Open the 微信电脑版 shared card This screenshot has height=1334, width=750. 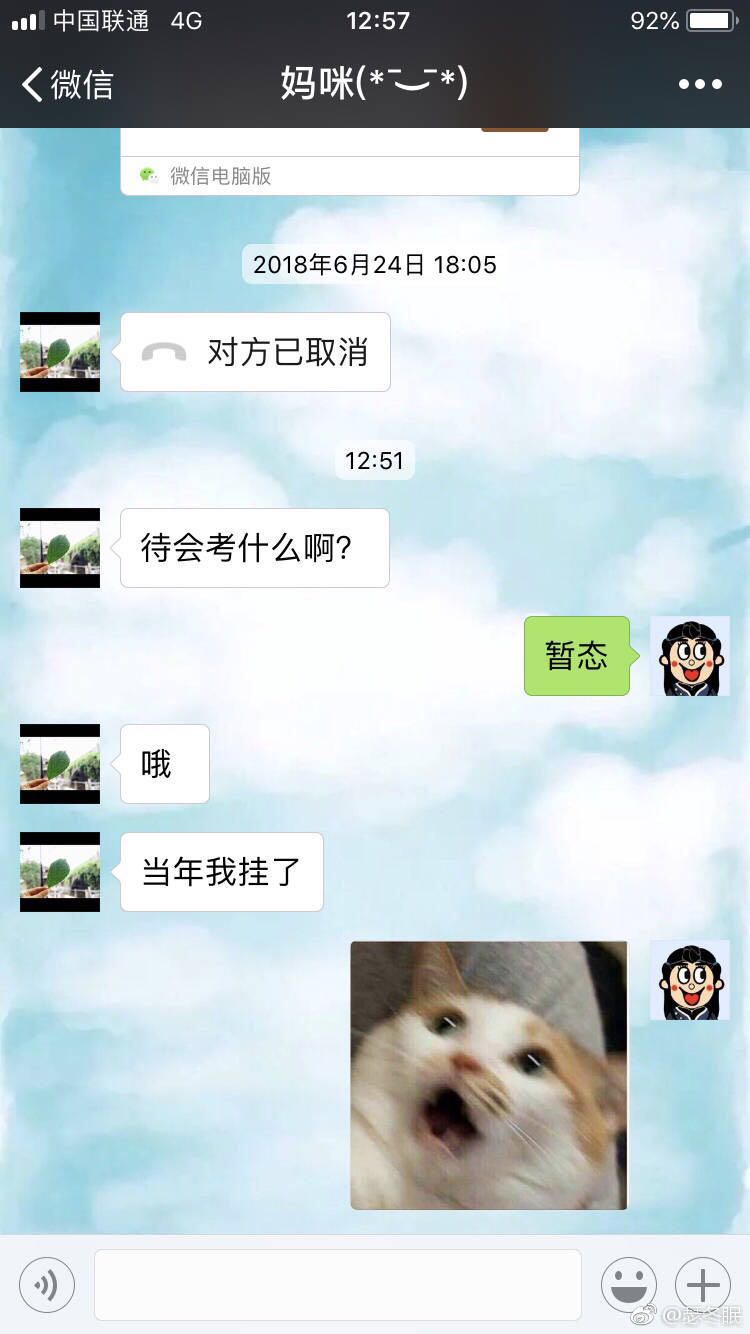coord(350,162)
